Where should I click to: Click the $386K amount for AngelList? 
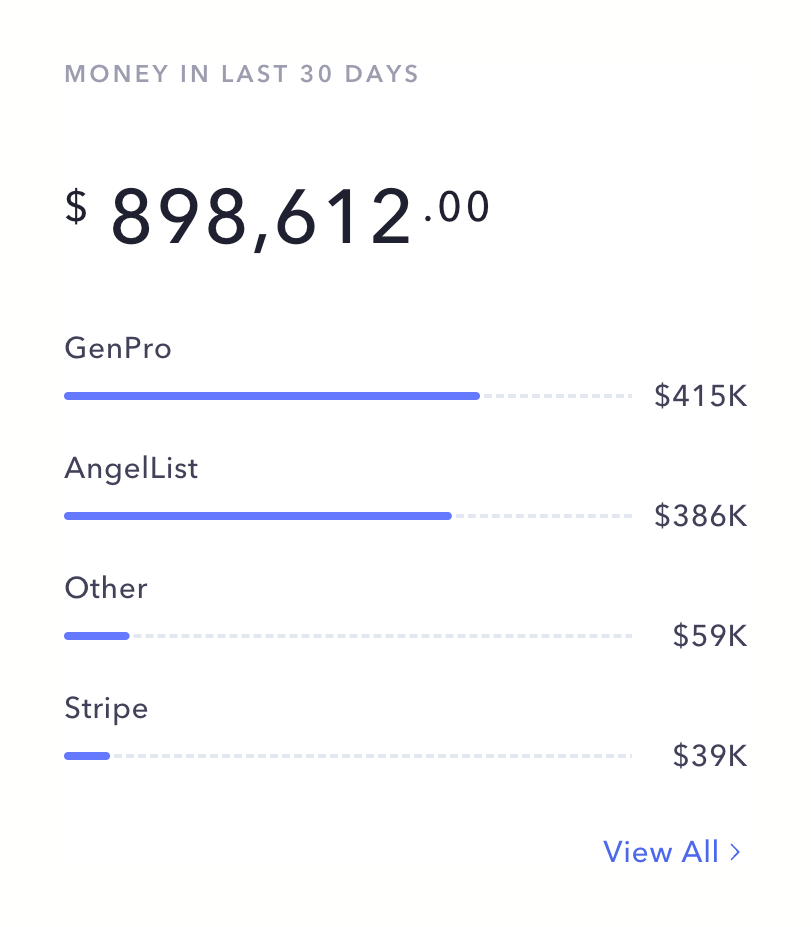click(700, 516)
